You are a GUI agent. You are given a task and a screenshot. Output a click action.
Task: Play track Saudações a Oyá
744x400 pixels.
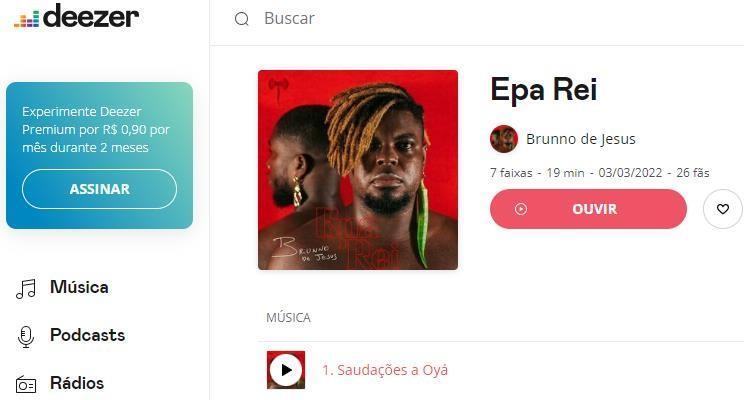286,370
